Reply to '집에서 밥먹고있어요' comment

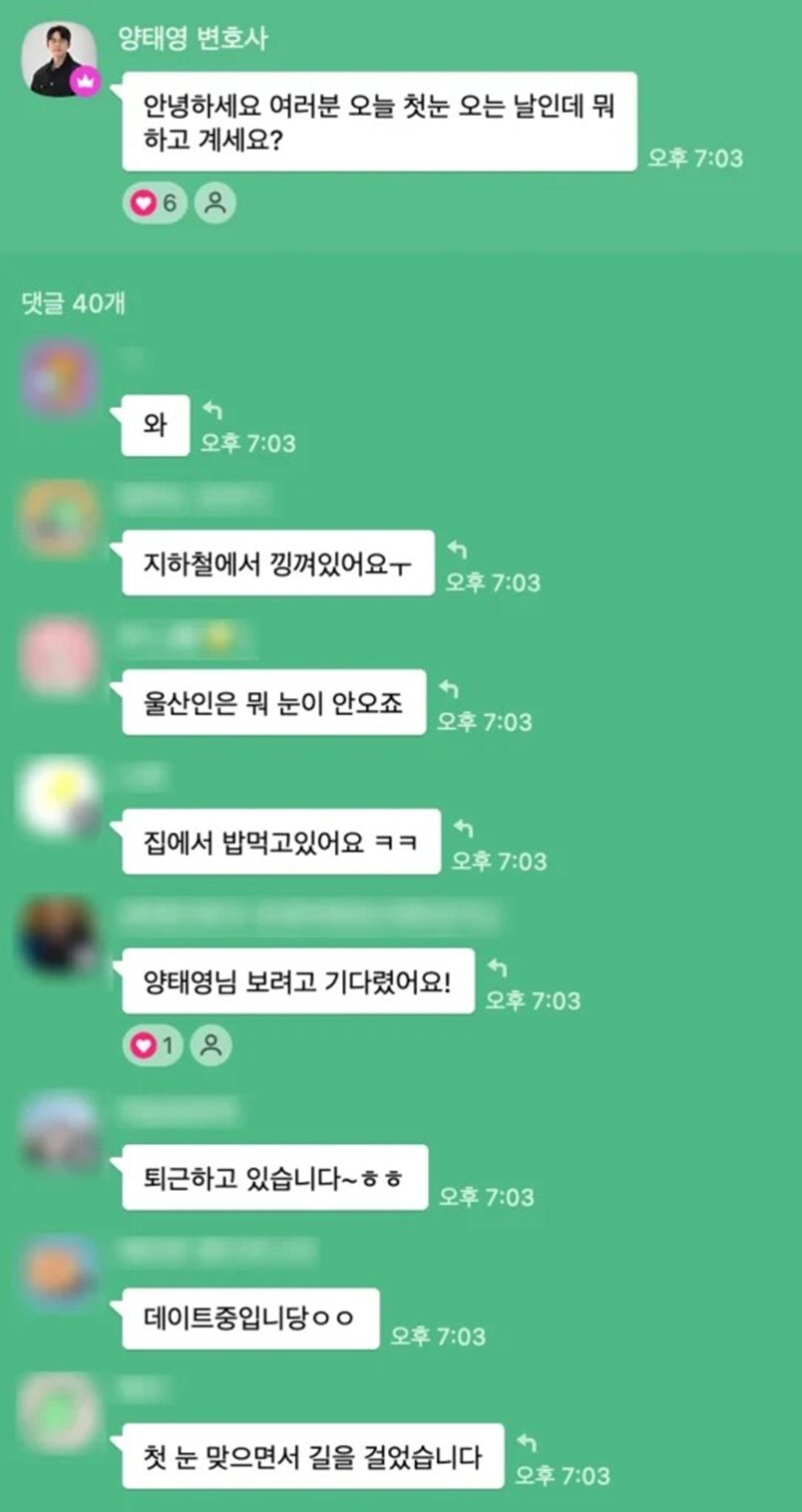coord(463,829)
